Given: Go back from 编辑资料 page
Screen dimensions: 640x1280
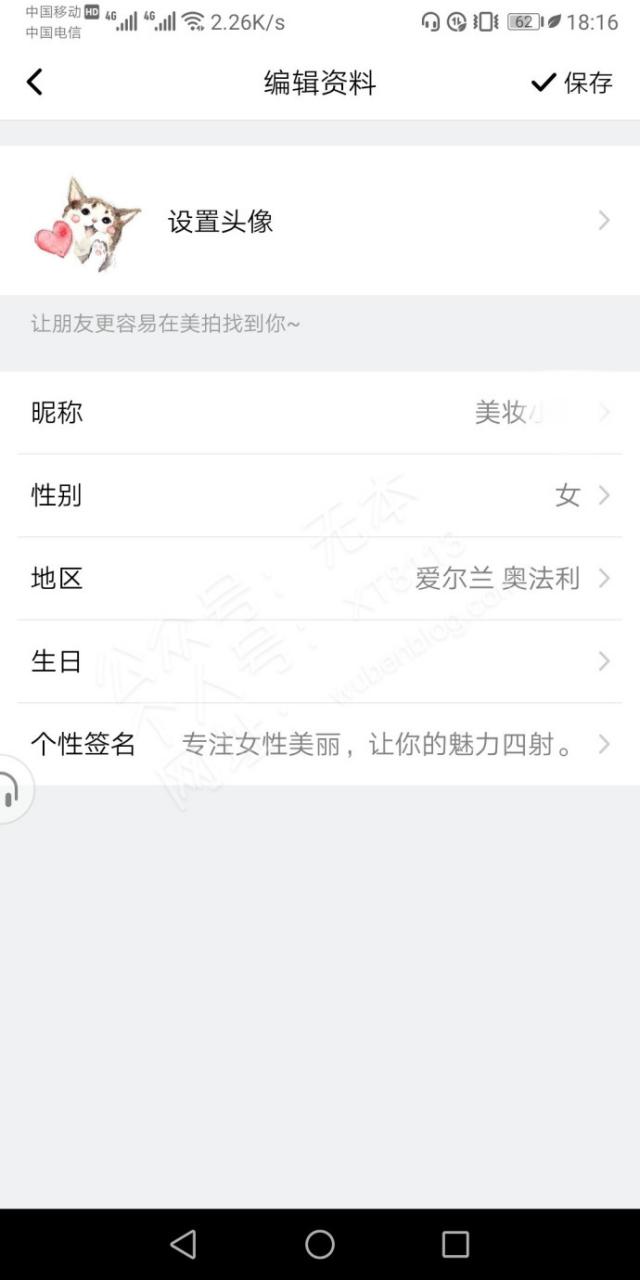Looking at the screenshot, I should (35, 82).
